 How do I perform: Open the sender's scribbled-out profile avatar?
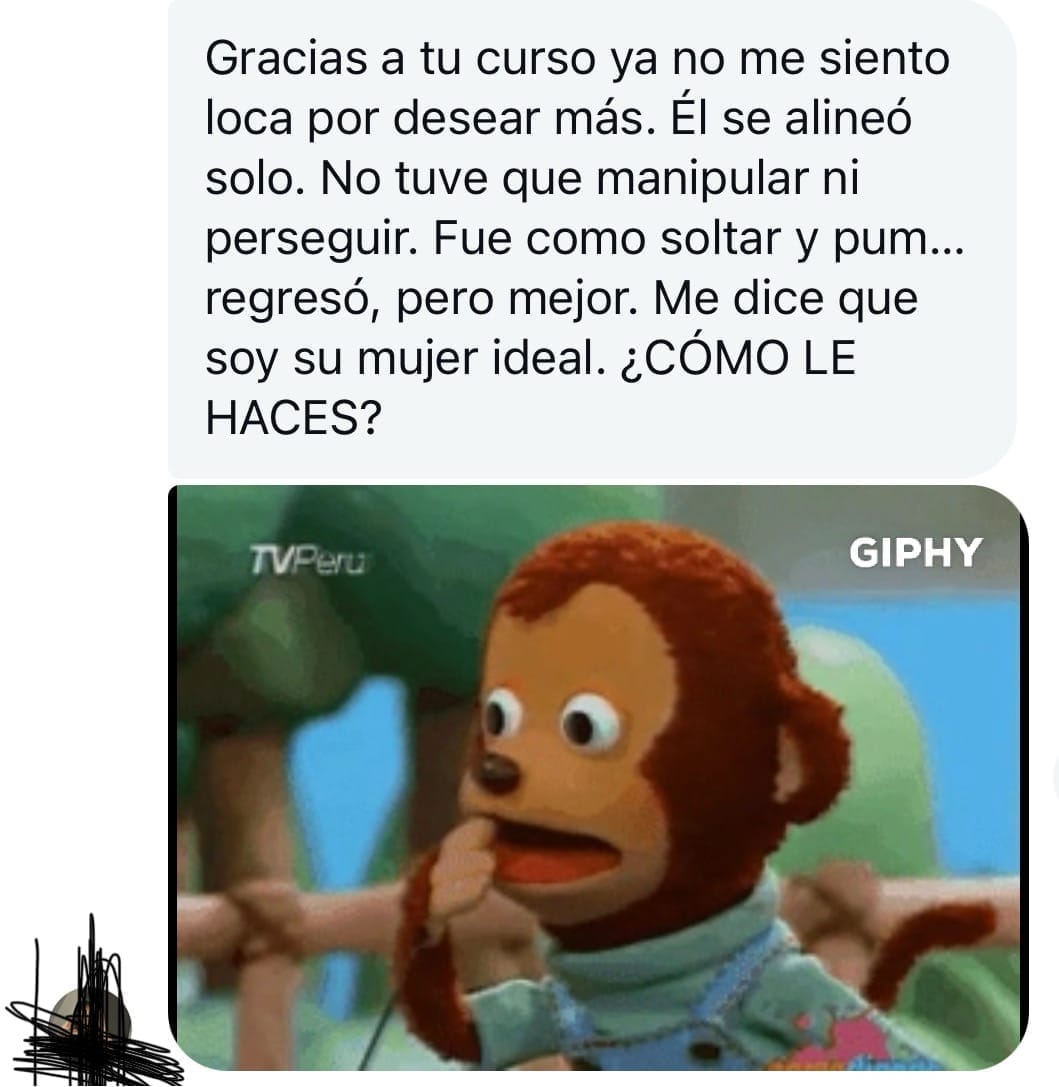click(90, 1019)
